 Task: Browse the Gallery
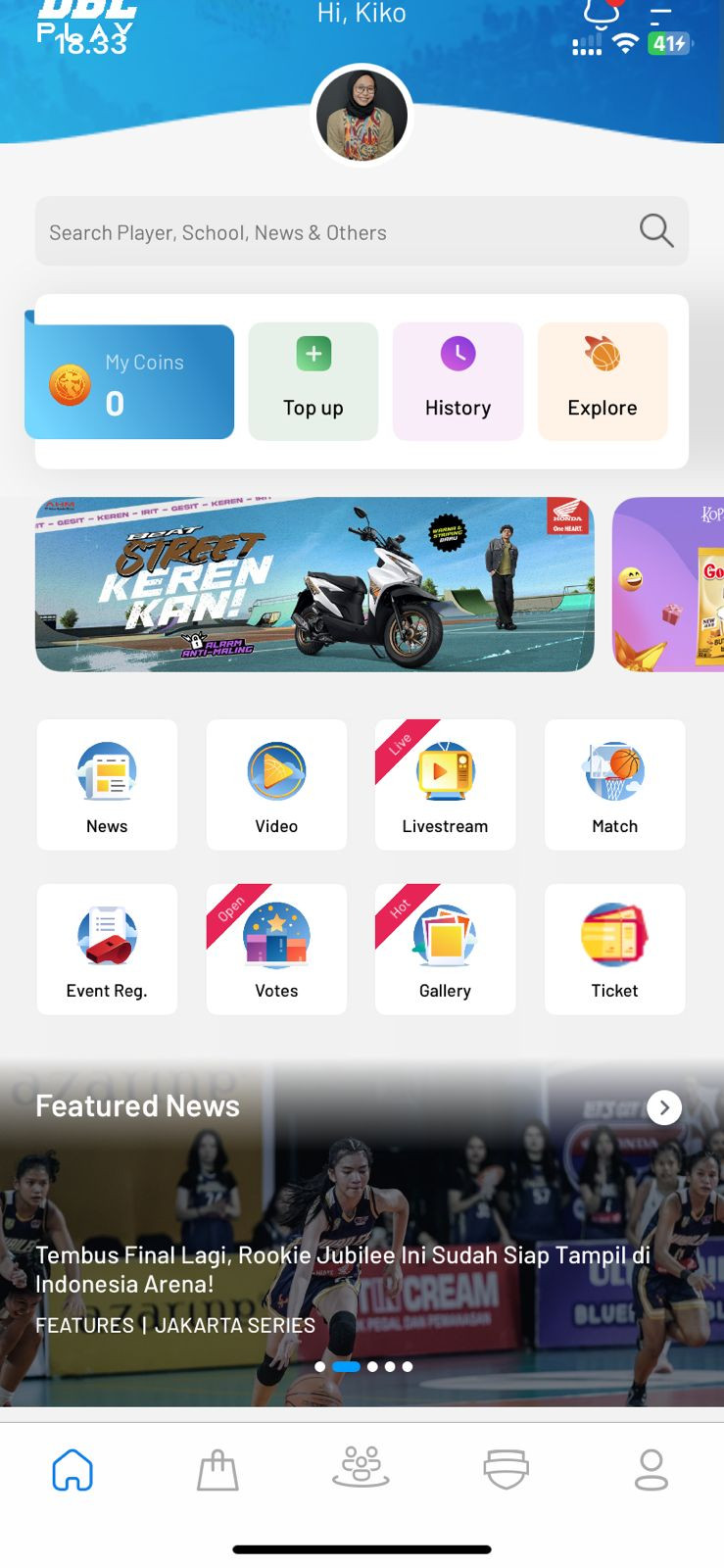click(x=445, y=949)
